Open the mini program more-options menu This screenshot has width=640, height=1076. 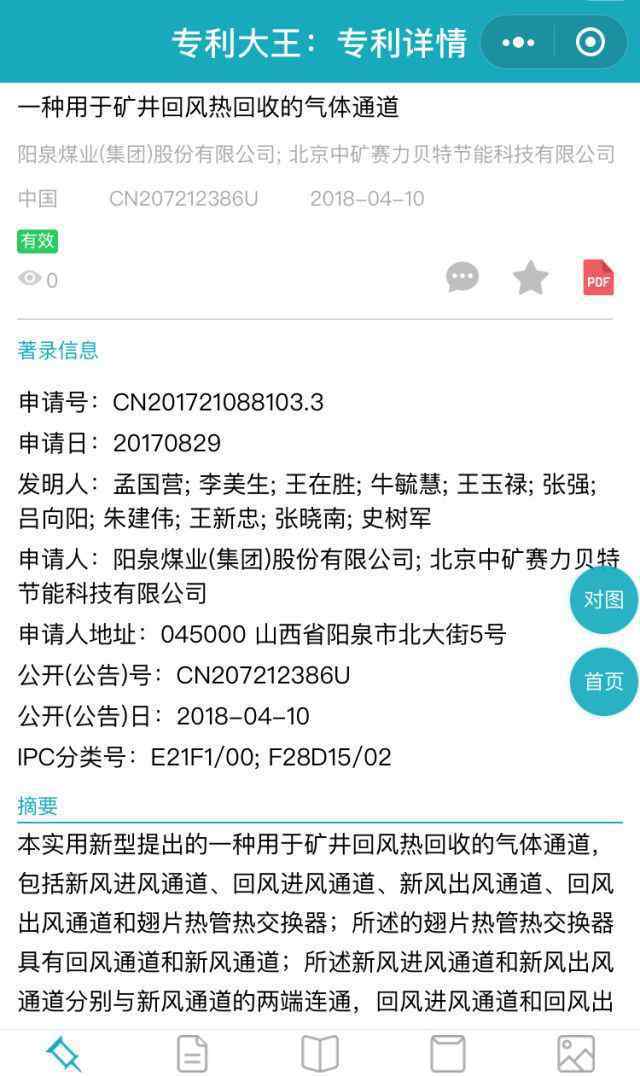click(x=518, y=42)
